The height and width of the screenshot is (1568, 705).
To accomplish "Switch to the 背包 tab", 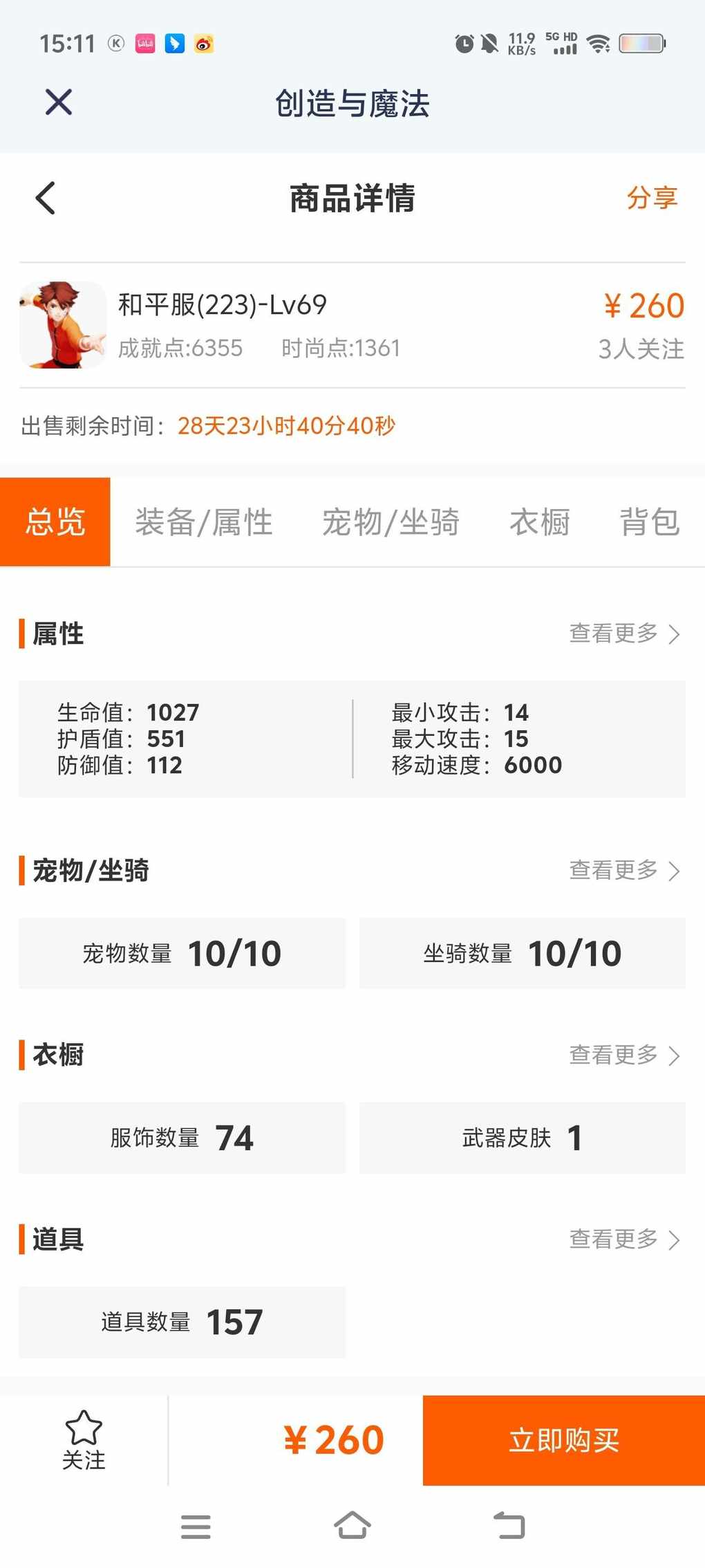I will (650, 522).
